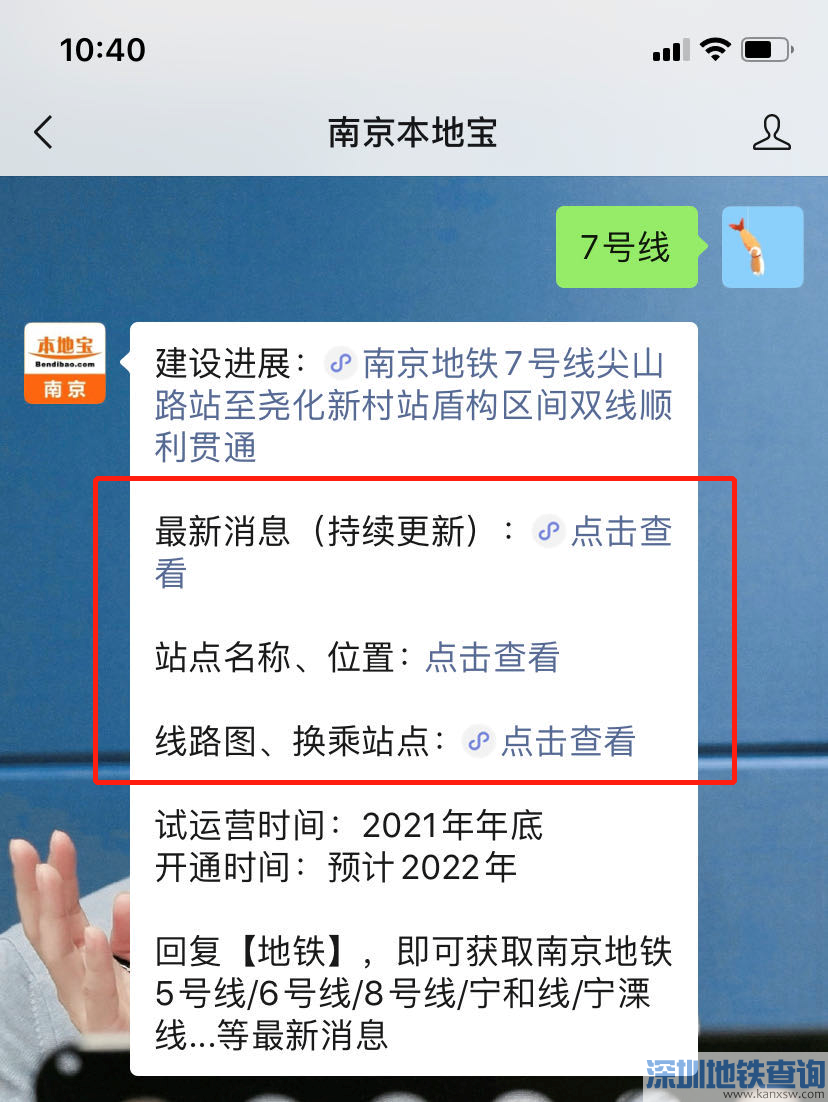This screenshot has height=1102, width=828.
Task: Open the account profile icon
Action: tap(771, 132)
